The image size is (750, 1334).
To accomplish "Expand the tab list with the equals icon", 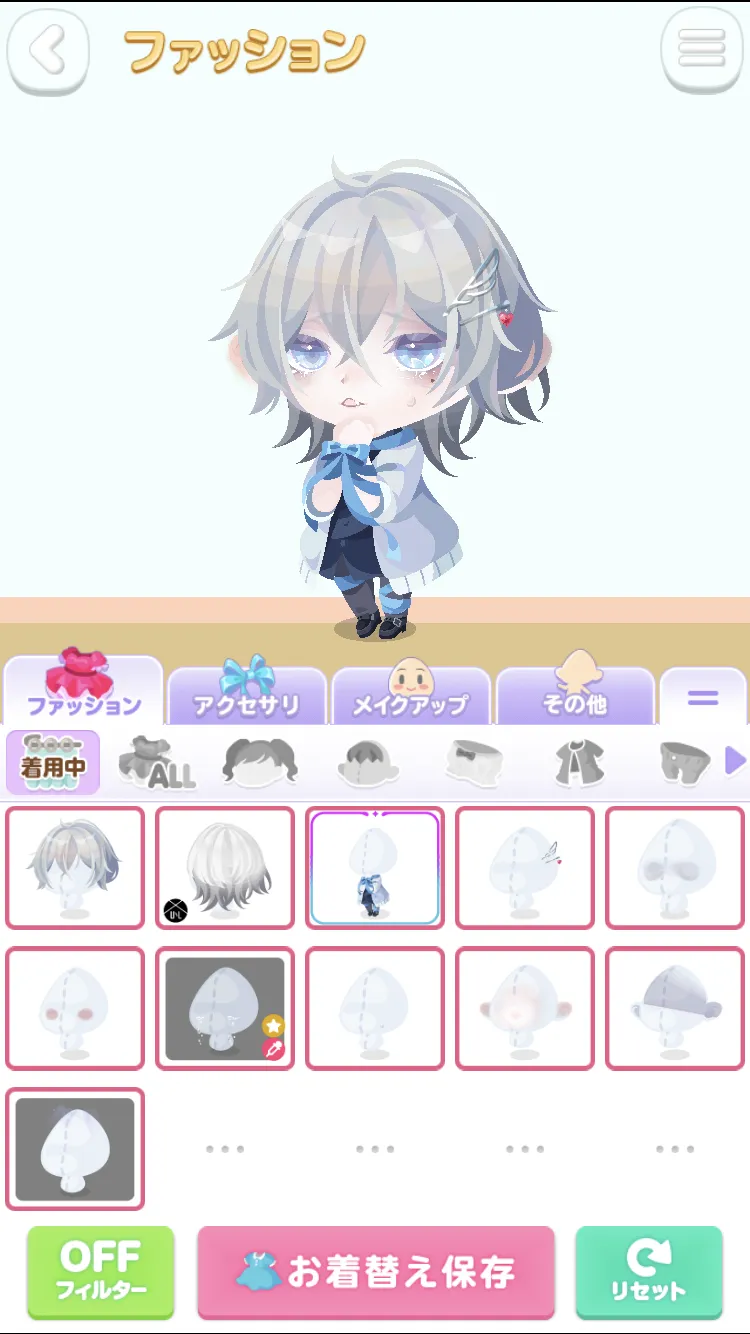I will point(703,696).
